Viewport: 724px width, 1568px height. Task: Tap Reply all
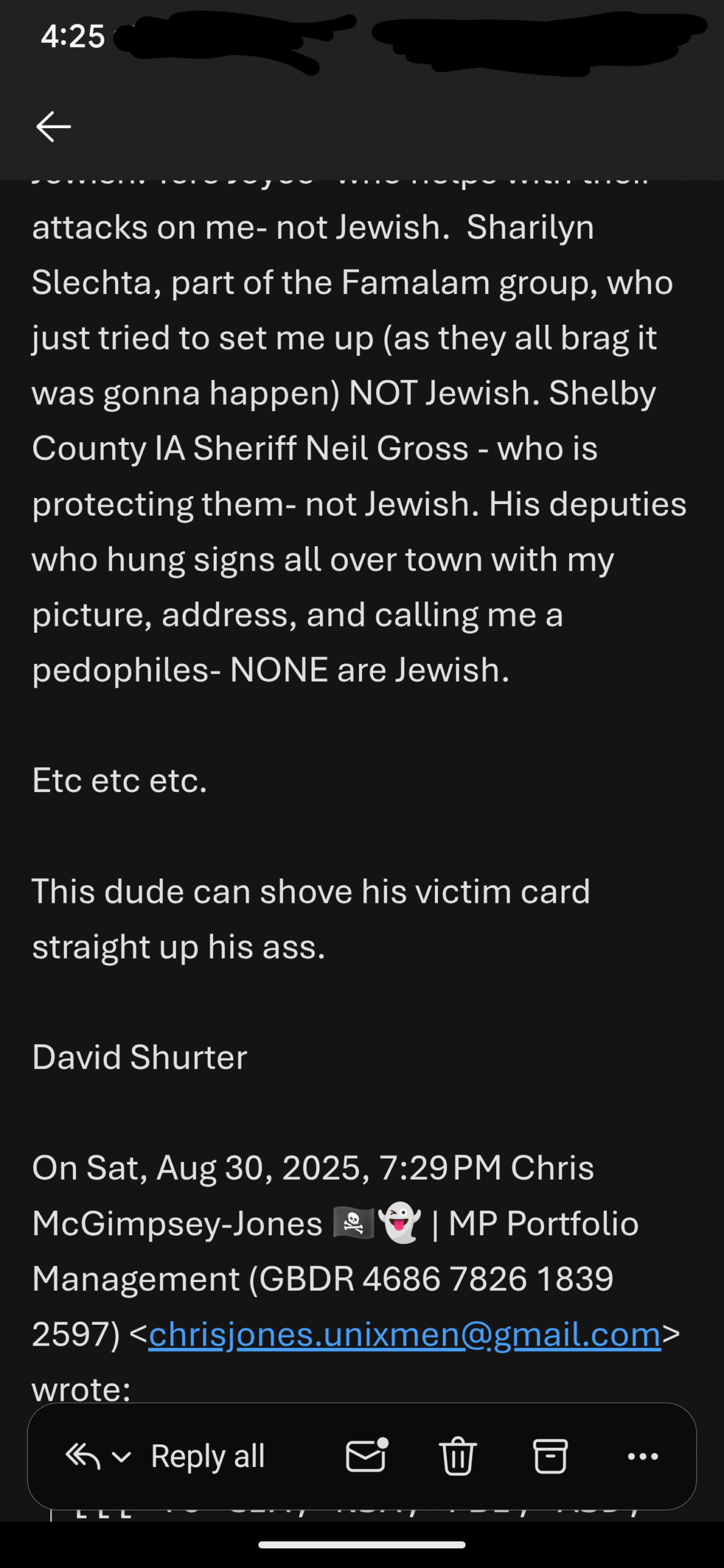pyautogui.click(x=208, y=1456)
